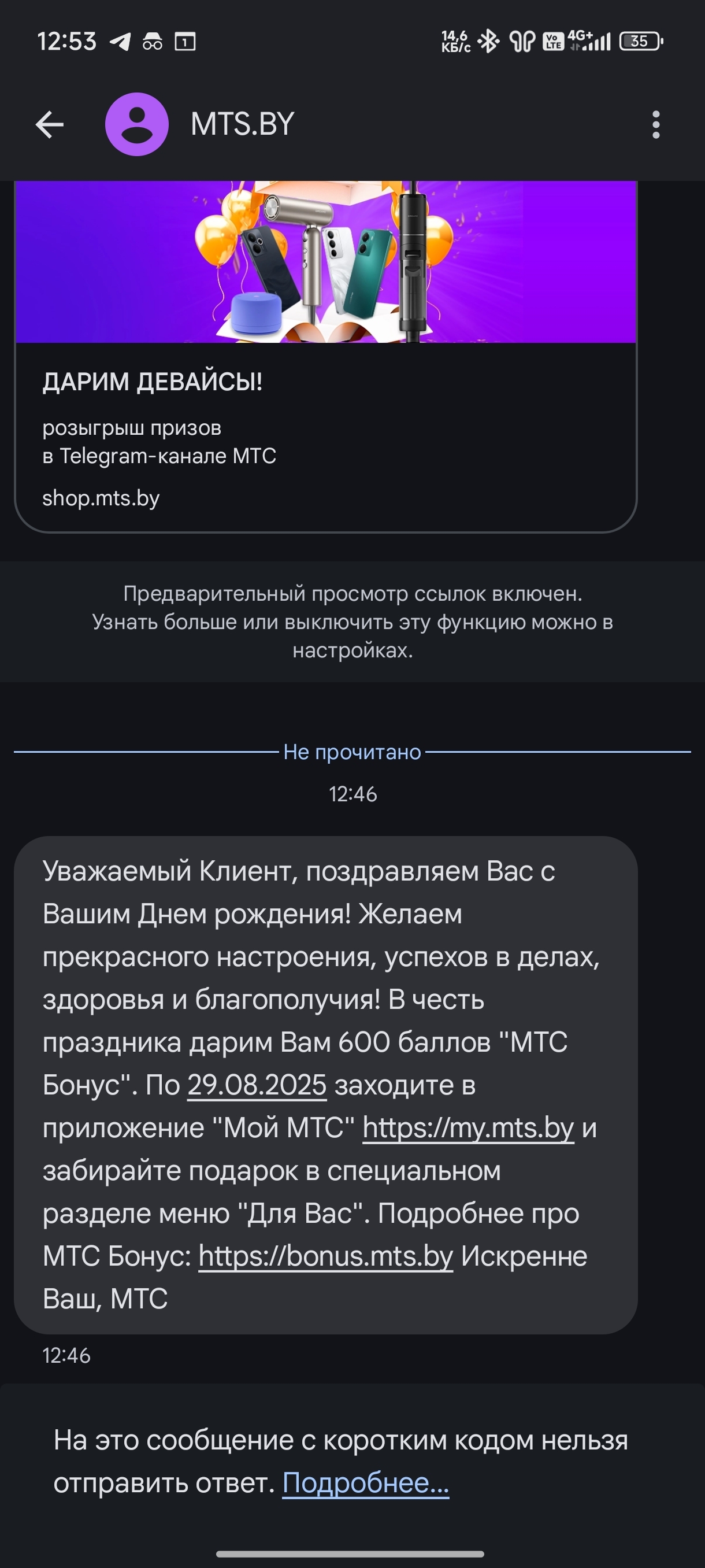The height and width of the screenshot is (1568, 705).
Task: Visit the https://bonus.mts.by link
Action: point(325,1256)
